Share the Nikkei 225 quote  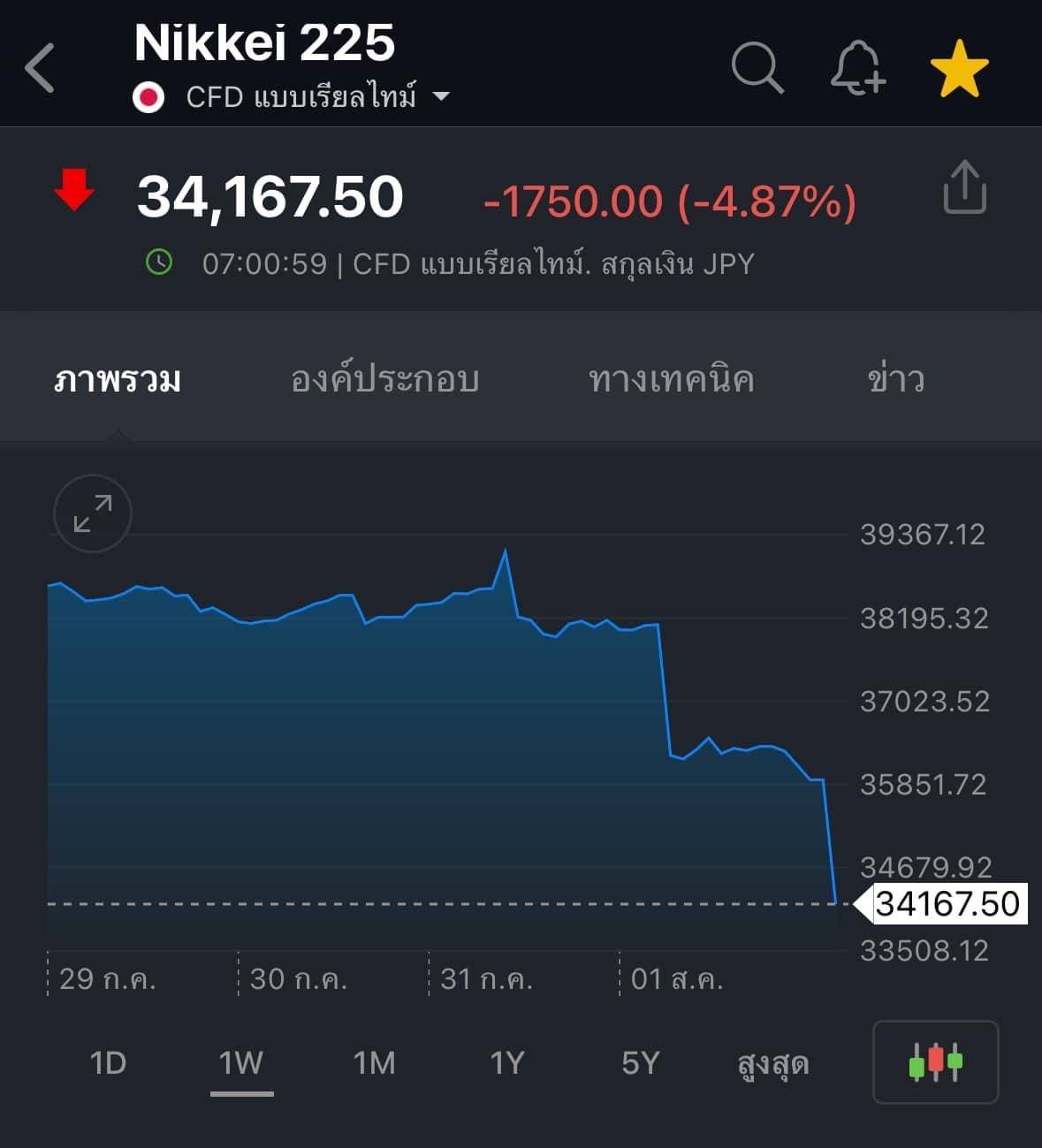(x=964, y=187)
